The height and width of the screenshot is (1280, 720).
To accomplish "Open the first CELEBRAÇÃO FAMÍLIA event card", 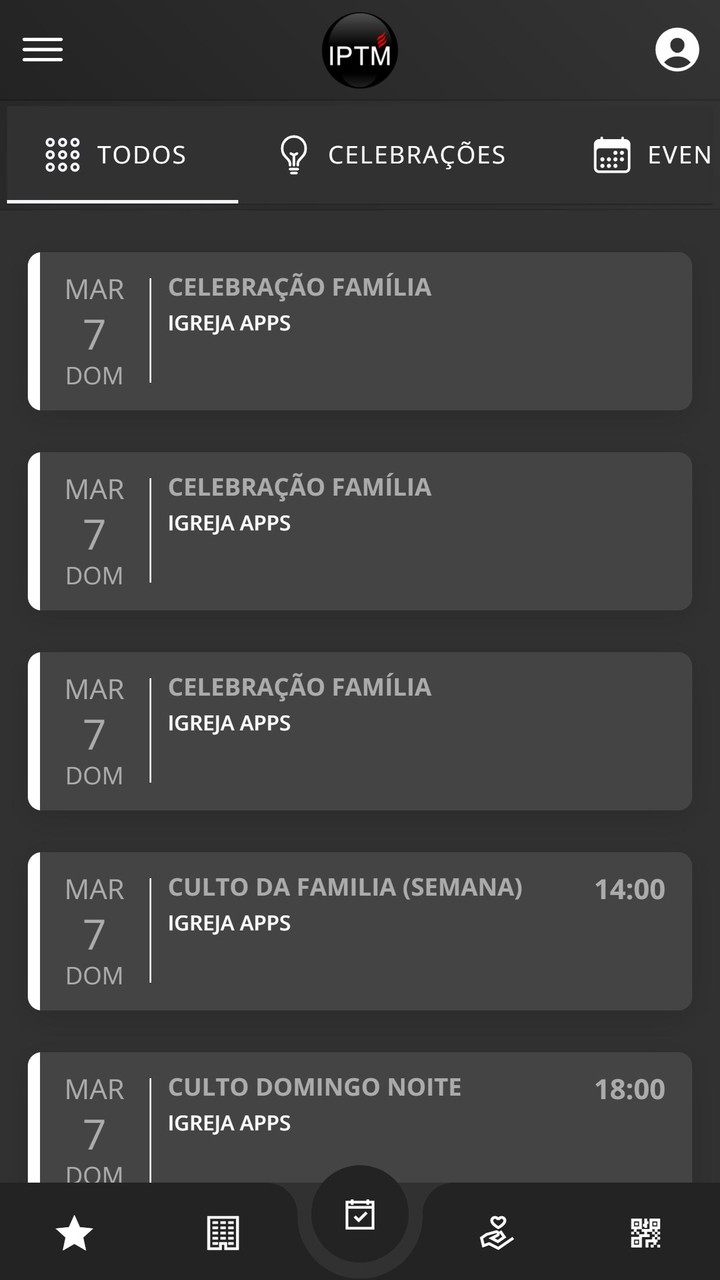I will coord(360,330).
